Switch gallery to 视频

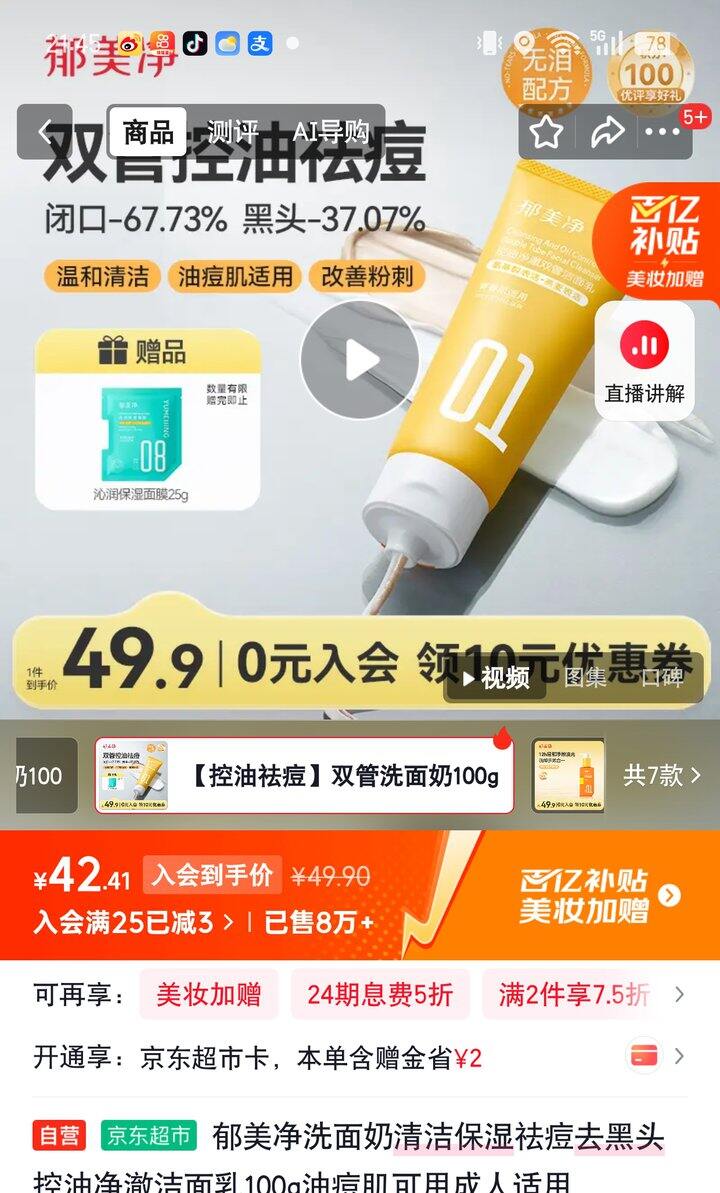tap(495, 678)
